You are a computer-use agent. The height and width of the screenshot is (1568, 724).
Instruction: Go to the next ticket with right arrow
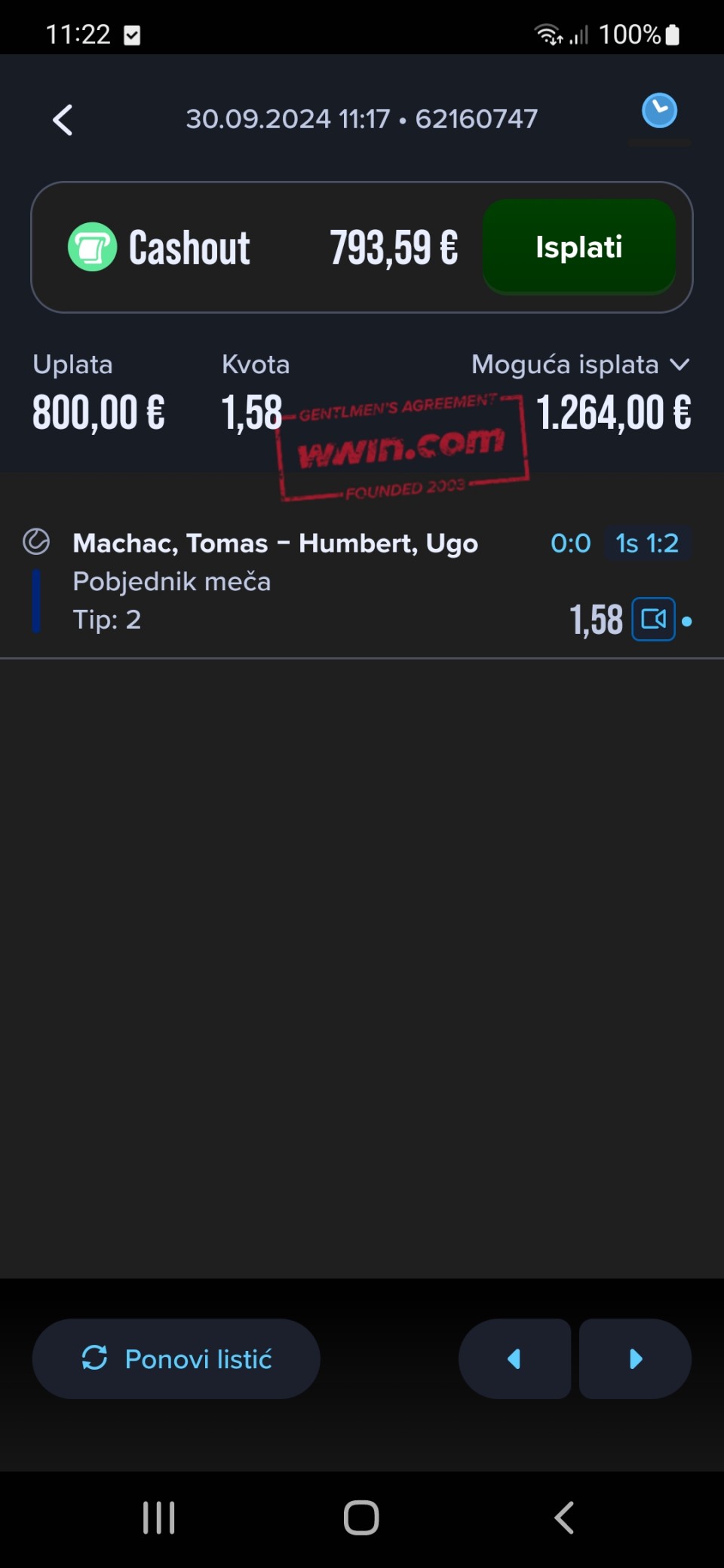[x=635, y=1358]
